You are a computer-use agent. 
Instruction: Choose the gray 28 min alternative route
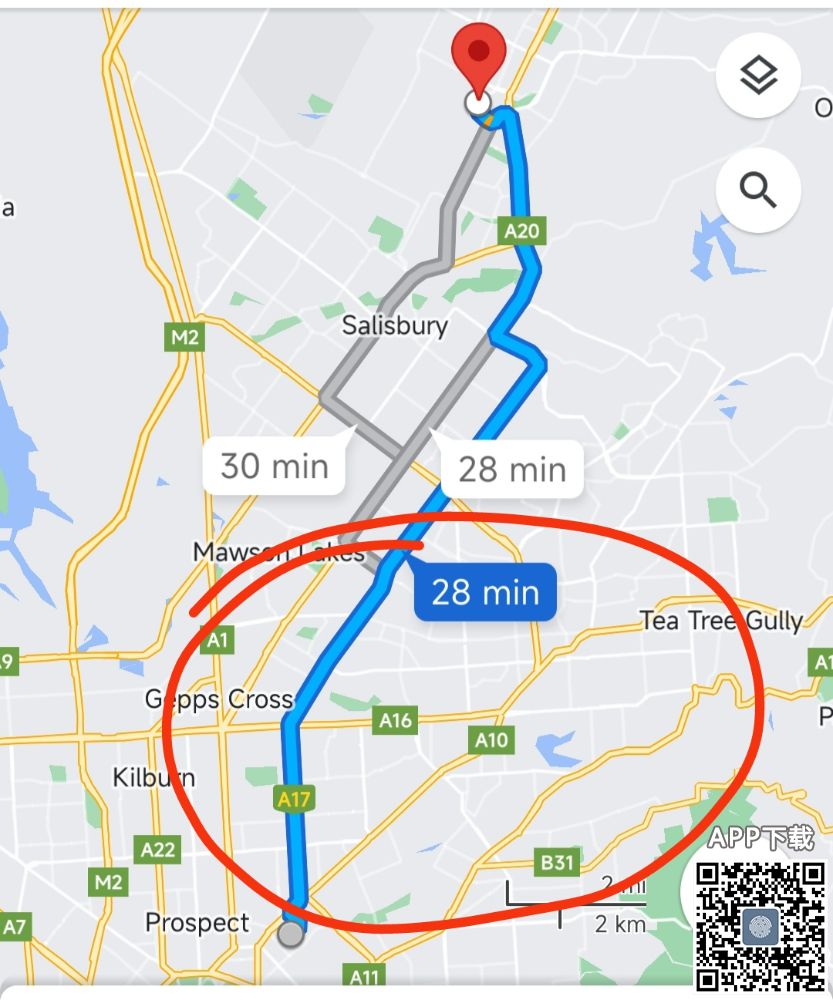[x=511, y=469]
